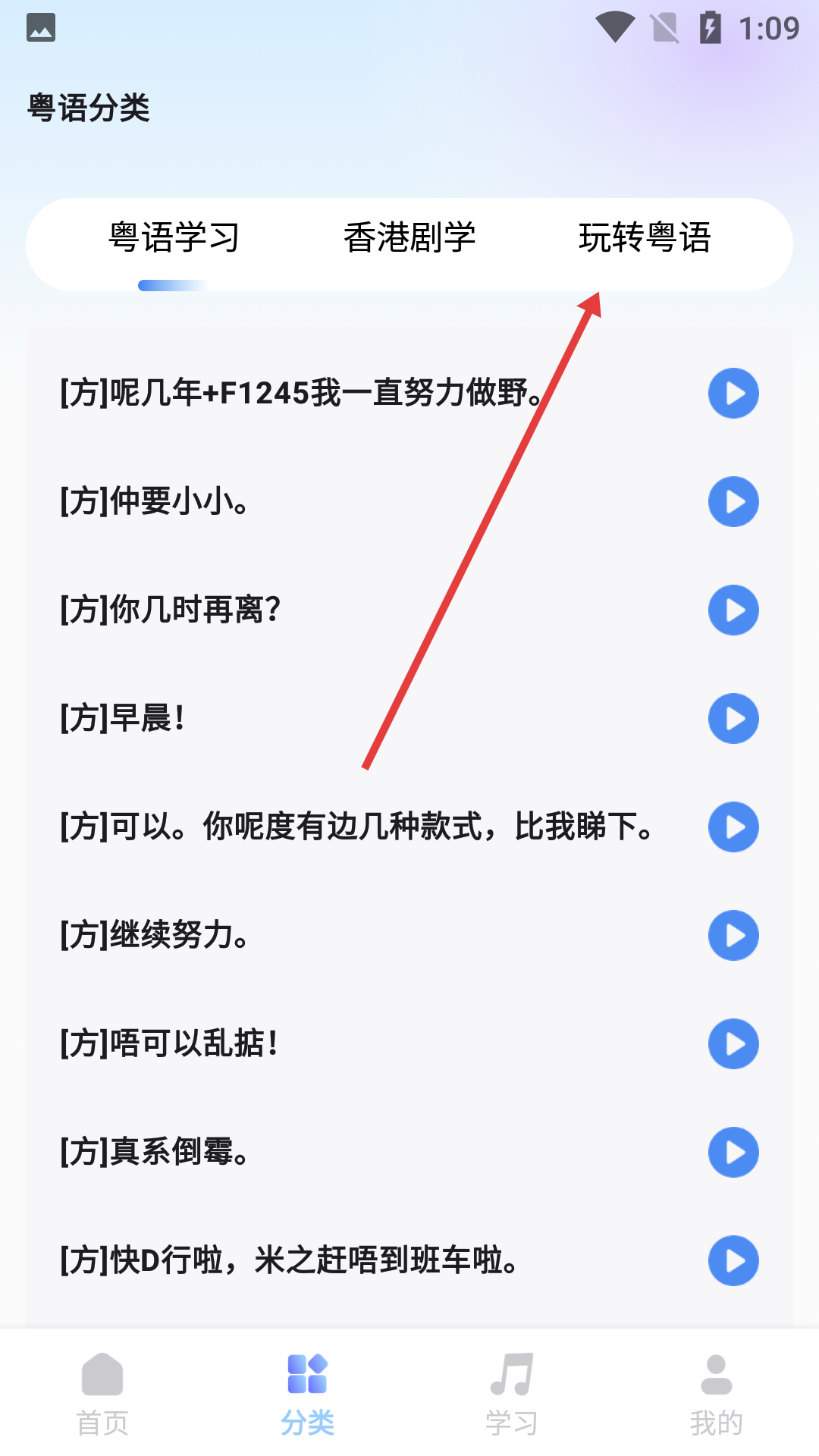The height and width of the screenshot is (1456, 819).
Task: Open the 玩转粤语 tab
Action: pos(645,238)
